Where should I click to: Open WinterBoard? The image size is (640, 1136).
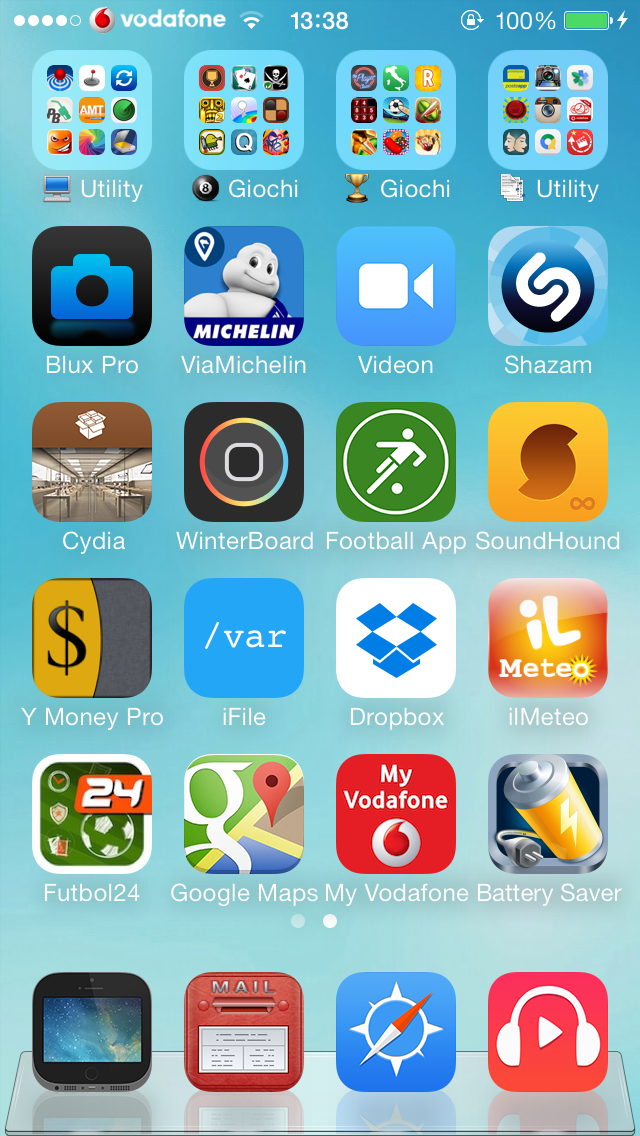244,462
